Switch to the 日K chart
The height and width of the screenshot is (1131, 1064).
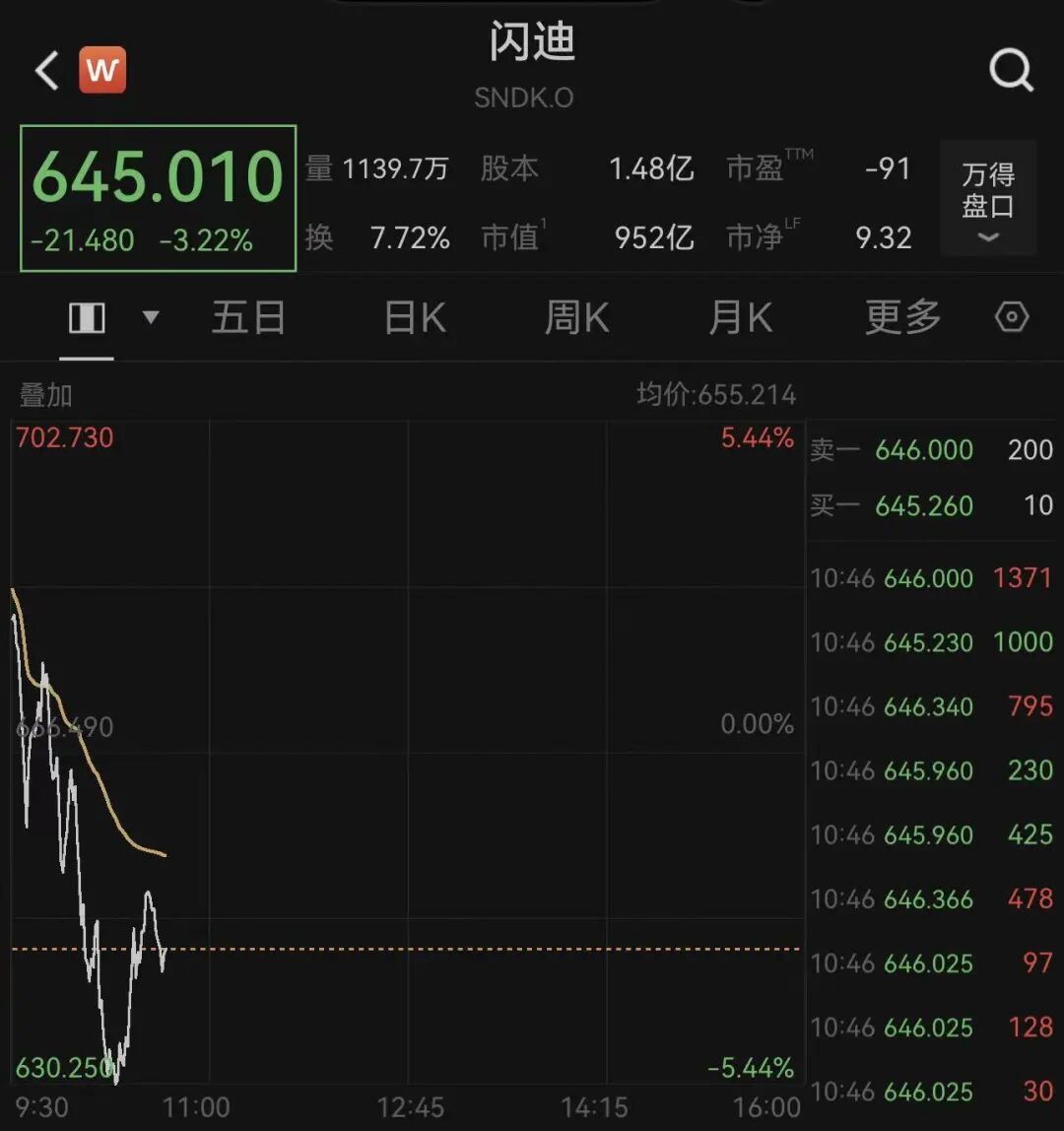415,318
